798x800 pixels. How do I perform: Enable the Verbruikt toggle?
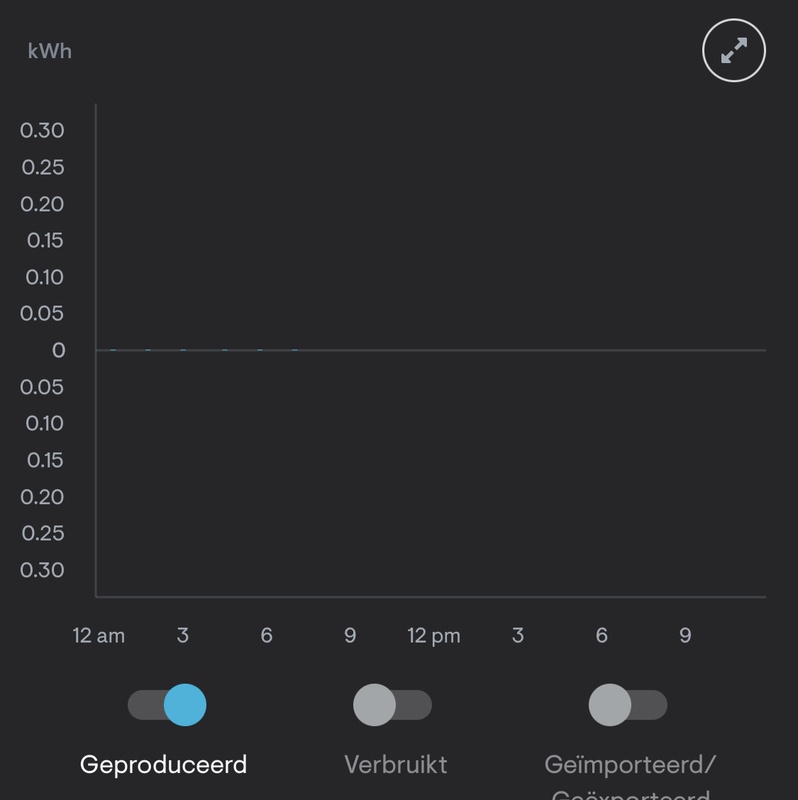coord(393,705)
